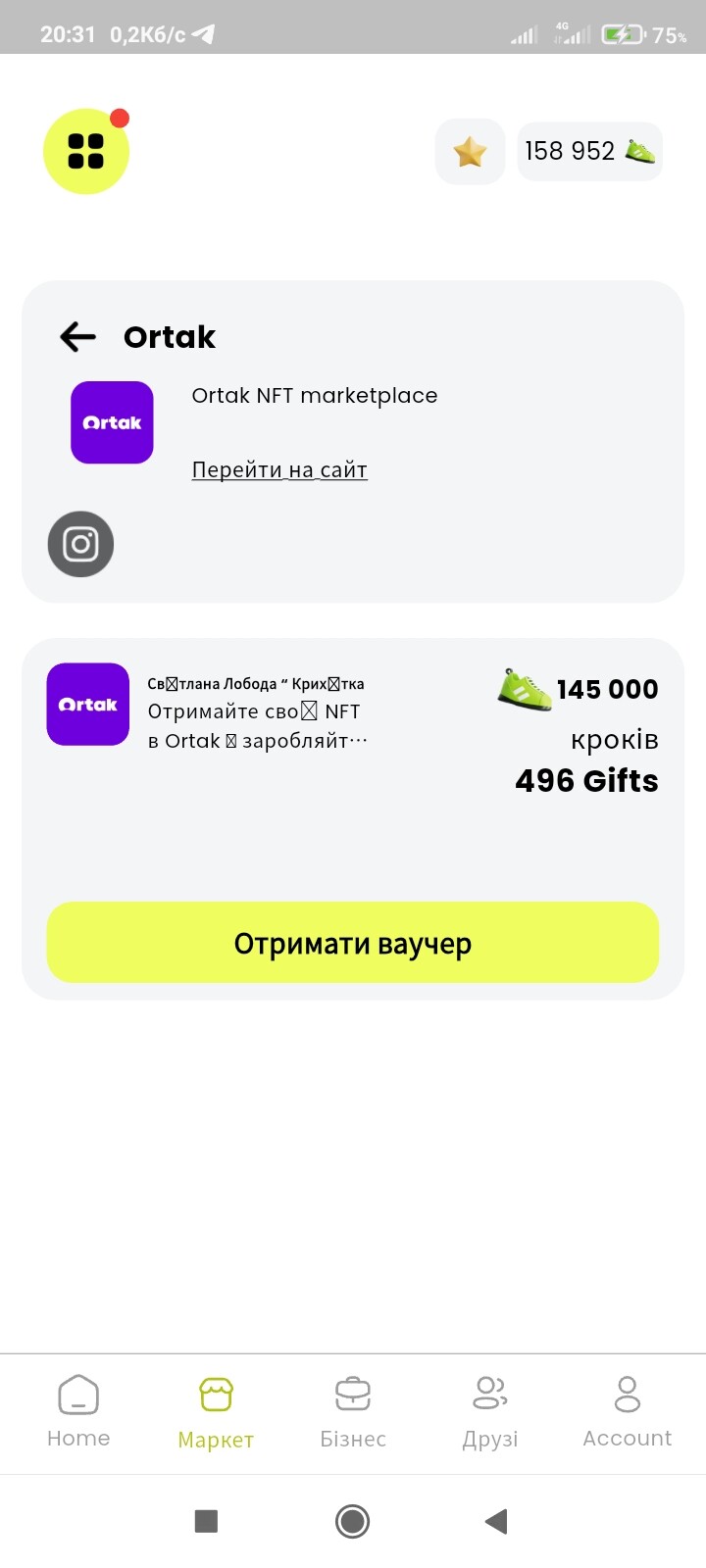Go to the Account tab
This screenshot has height=1568, width=706.
click(x=628, y=1412)
